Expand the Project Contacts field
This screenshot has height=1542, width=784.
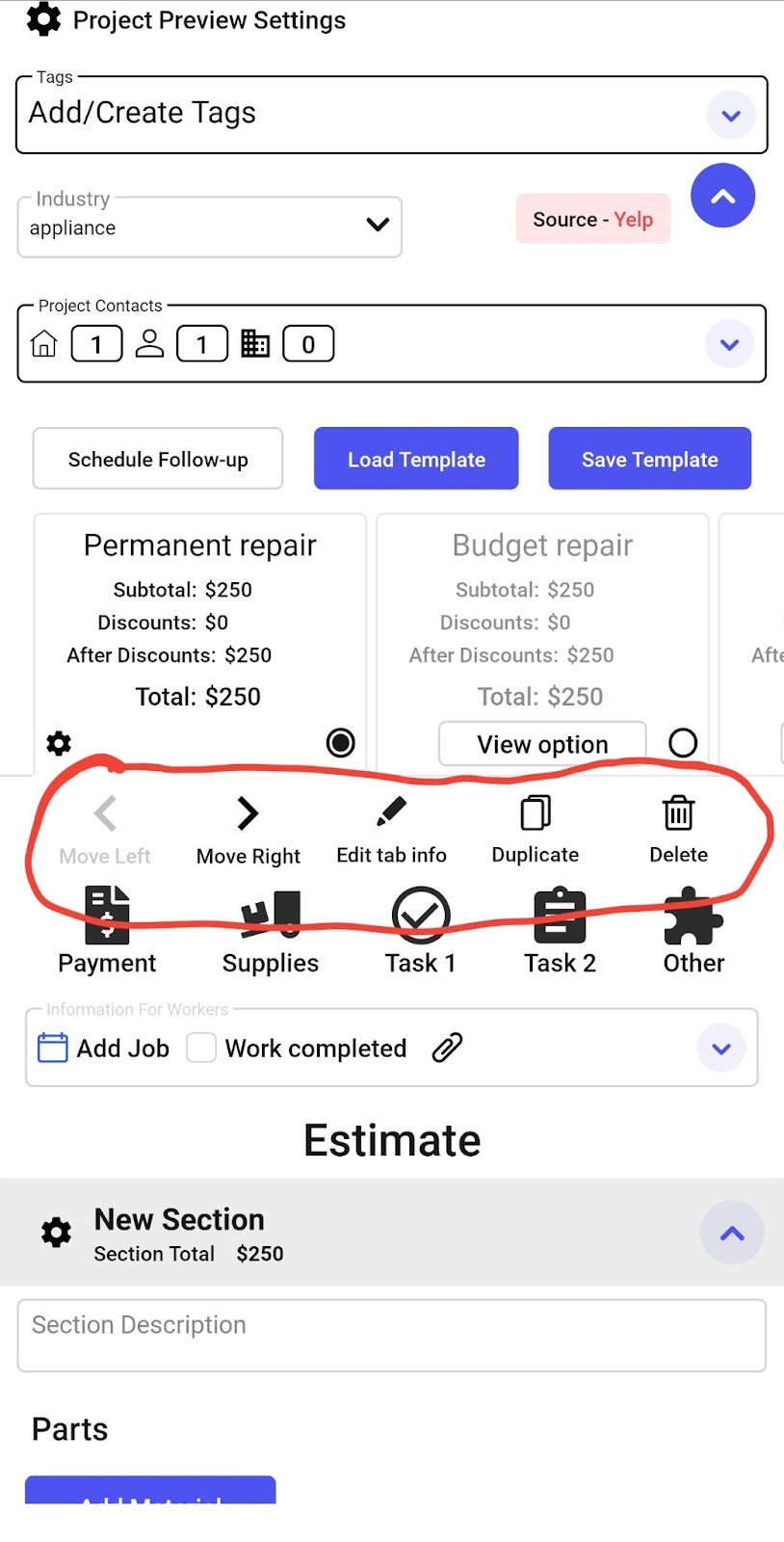point(729,344)
